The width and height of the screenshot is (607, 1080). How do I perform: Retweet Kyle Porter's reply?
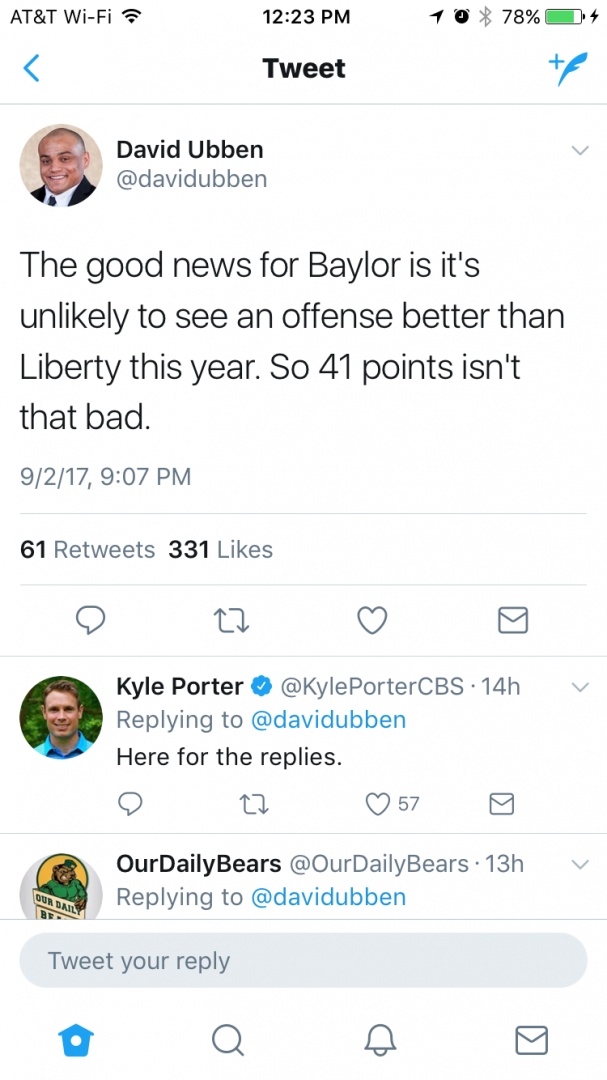click(x=255, y=803)
